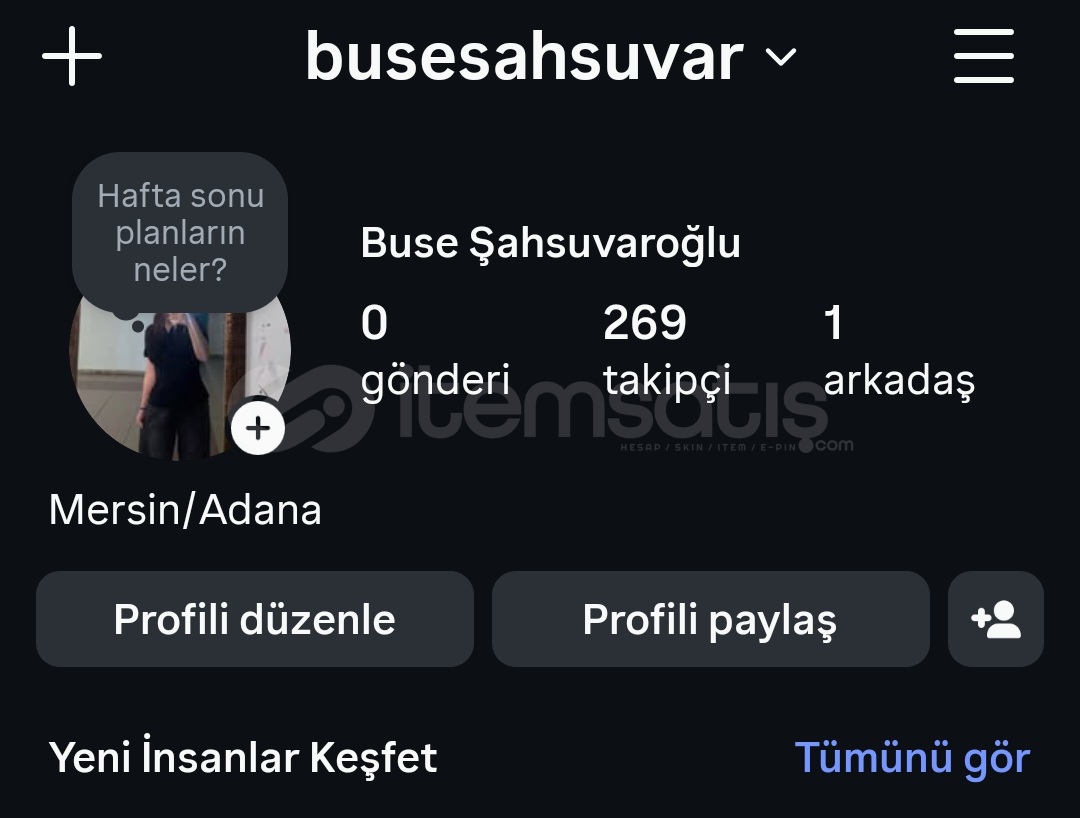The width and height of the screenshot is (1080, 818).
Task: Add a story via profile photo plus badge
Action: coord(258,429)
